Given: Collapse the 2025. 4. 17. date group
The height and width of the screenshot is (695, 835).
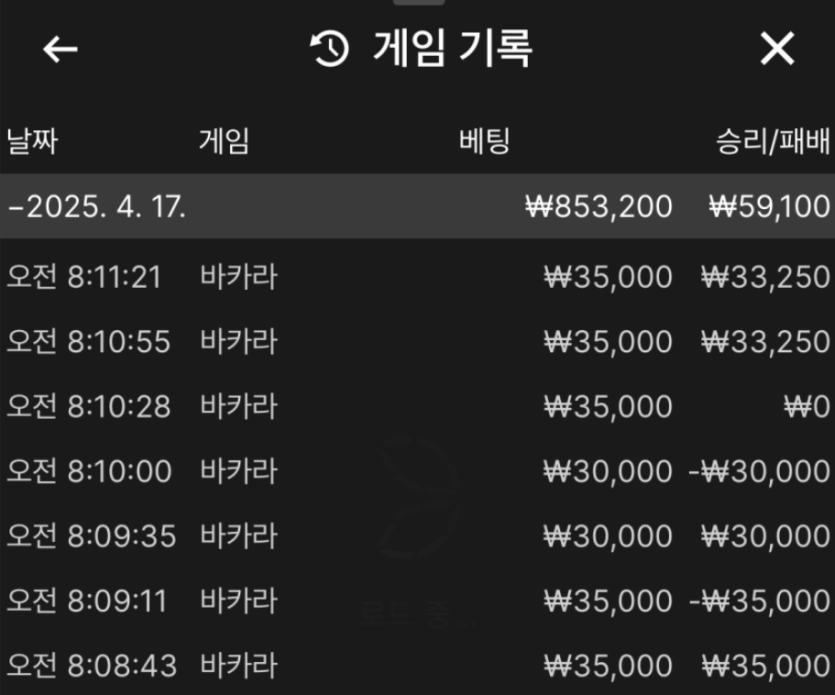Looking at the screenshot, I should pos(98,207).
